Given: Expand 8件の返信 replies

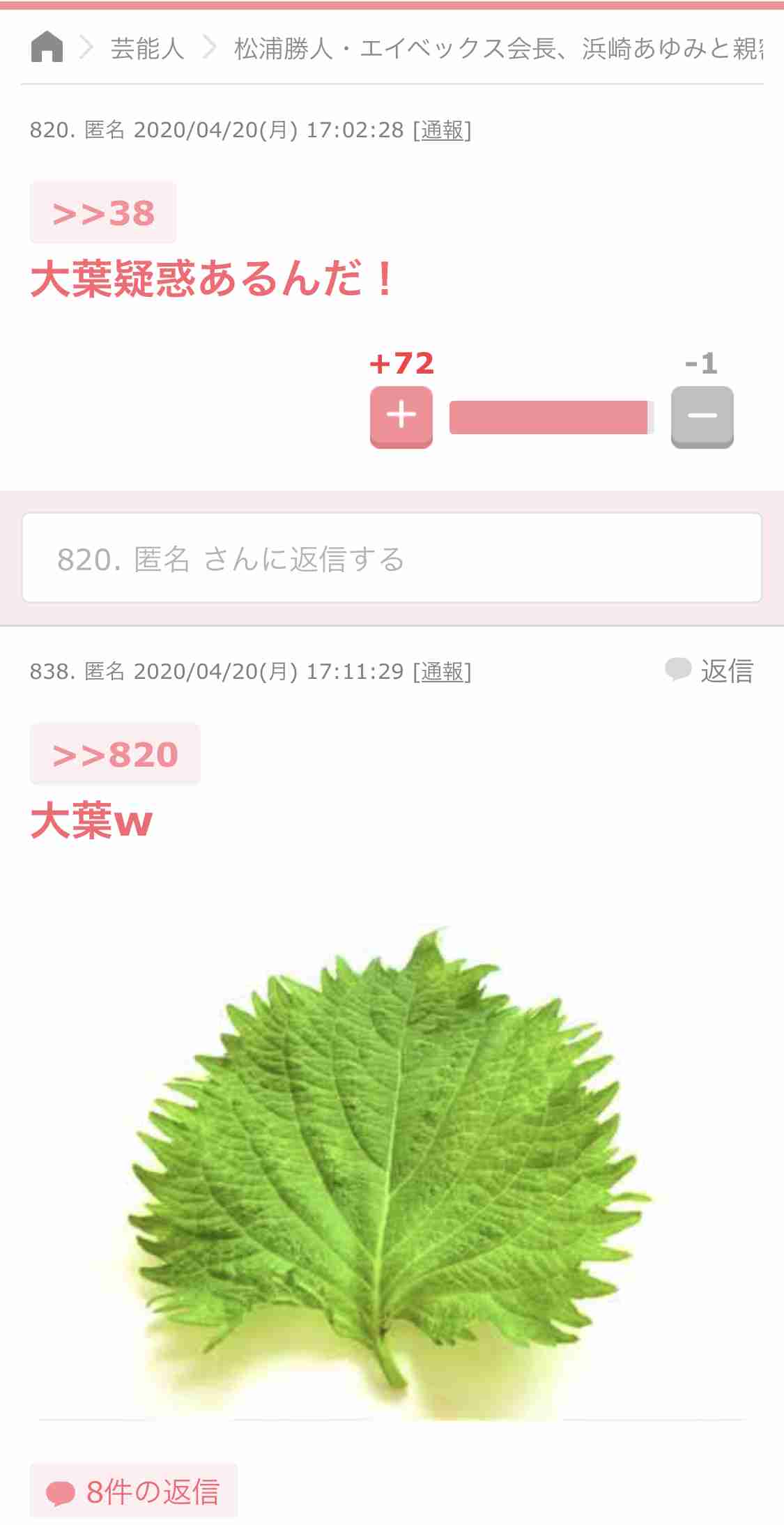Looking at the screenshot, I should tap(133, 1492).
